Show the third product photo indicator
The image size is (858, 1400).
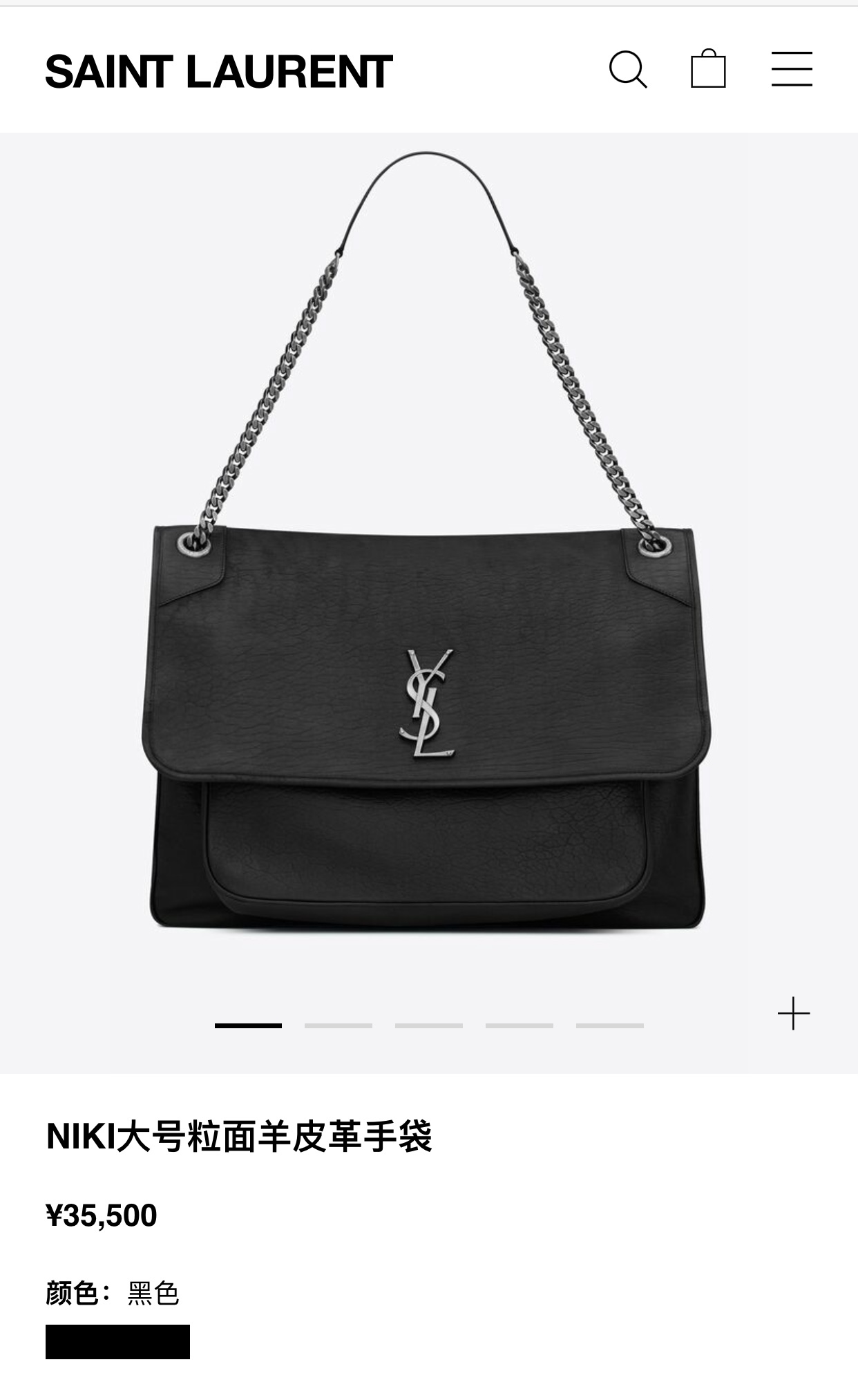coord(429,1025)
